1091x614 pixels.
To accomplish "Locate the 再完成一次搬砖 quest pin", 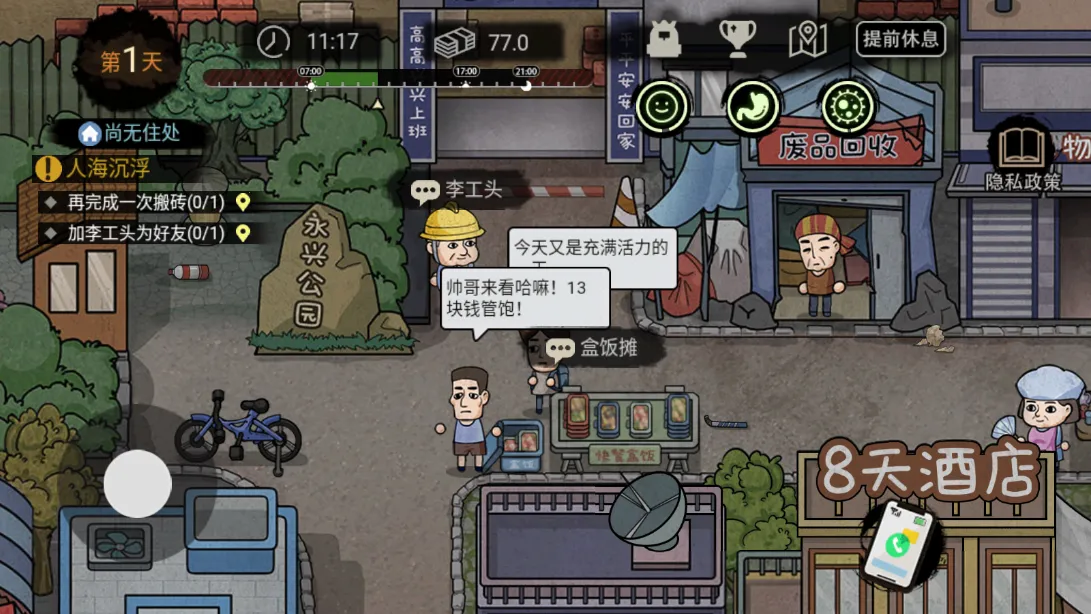I will pyautogui.click(x=242, y=202).
